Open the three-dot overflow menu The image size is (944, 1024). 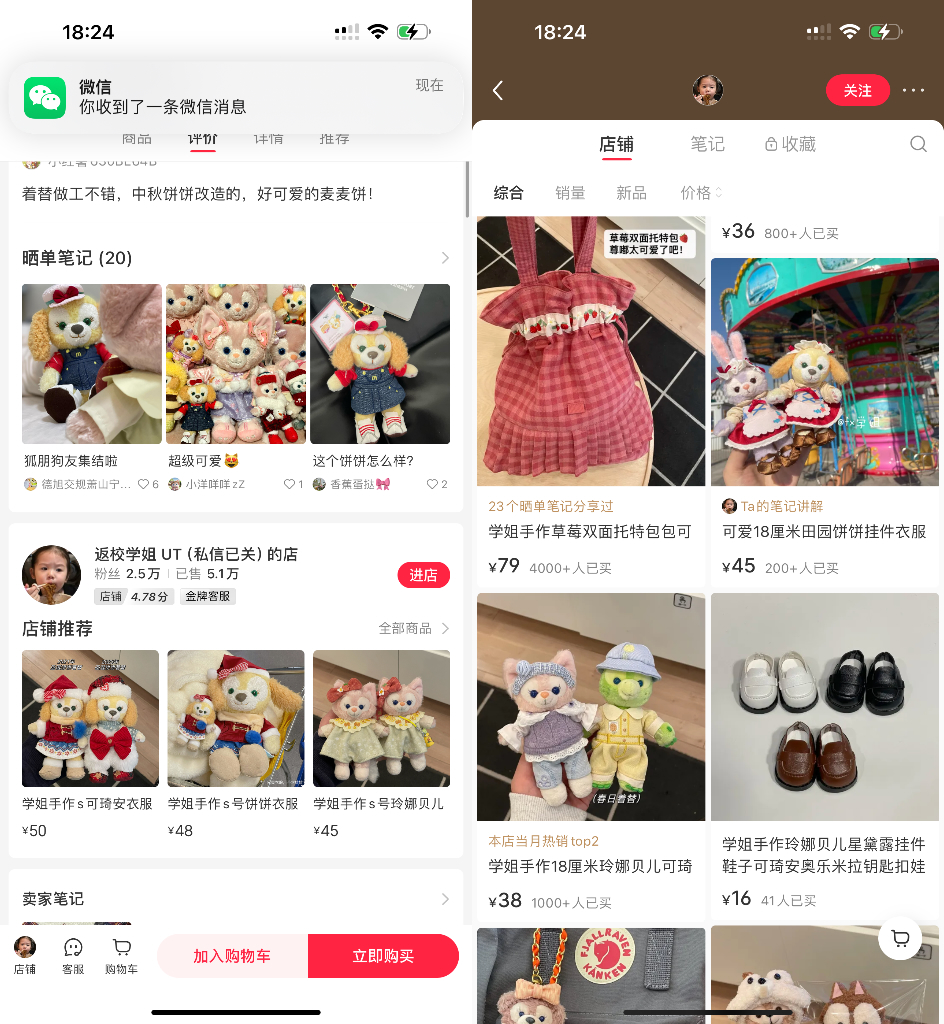pyautogui.click(x=913, y=91)
